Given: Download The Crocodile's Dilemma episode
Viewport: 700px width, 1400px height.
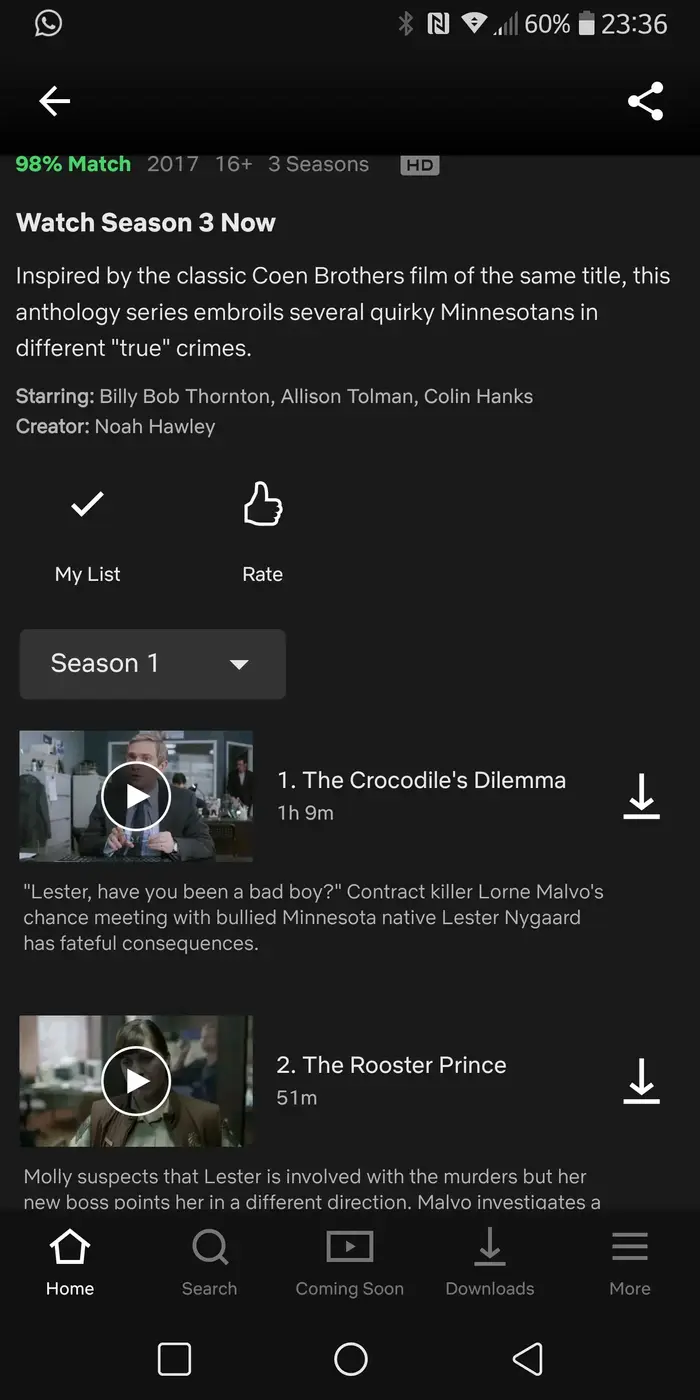Looking at the screenshot, I should coord(641,796).
